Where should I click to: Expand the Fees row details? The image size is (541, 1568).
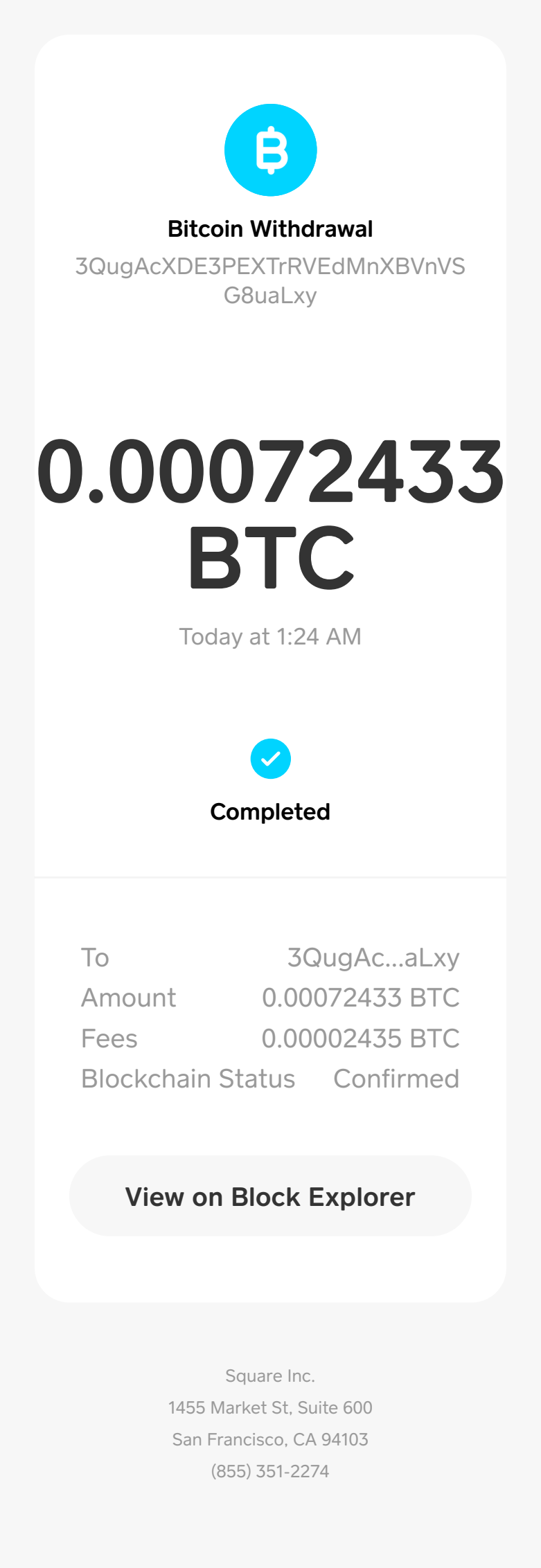(270, 1038)
